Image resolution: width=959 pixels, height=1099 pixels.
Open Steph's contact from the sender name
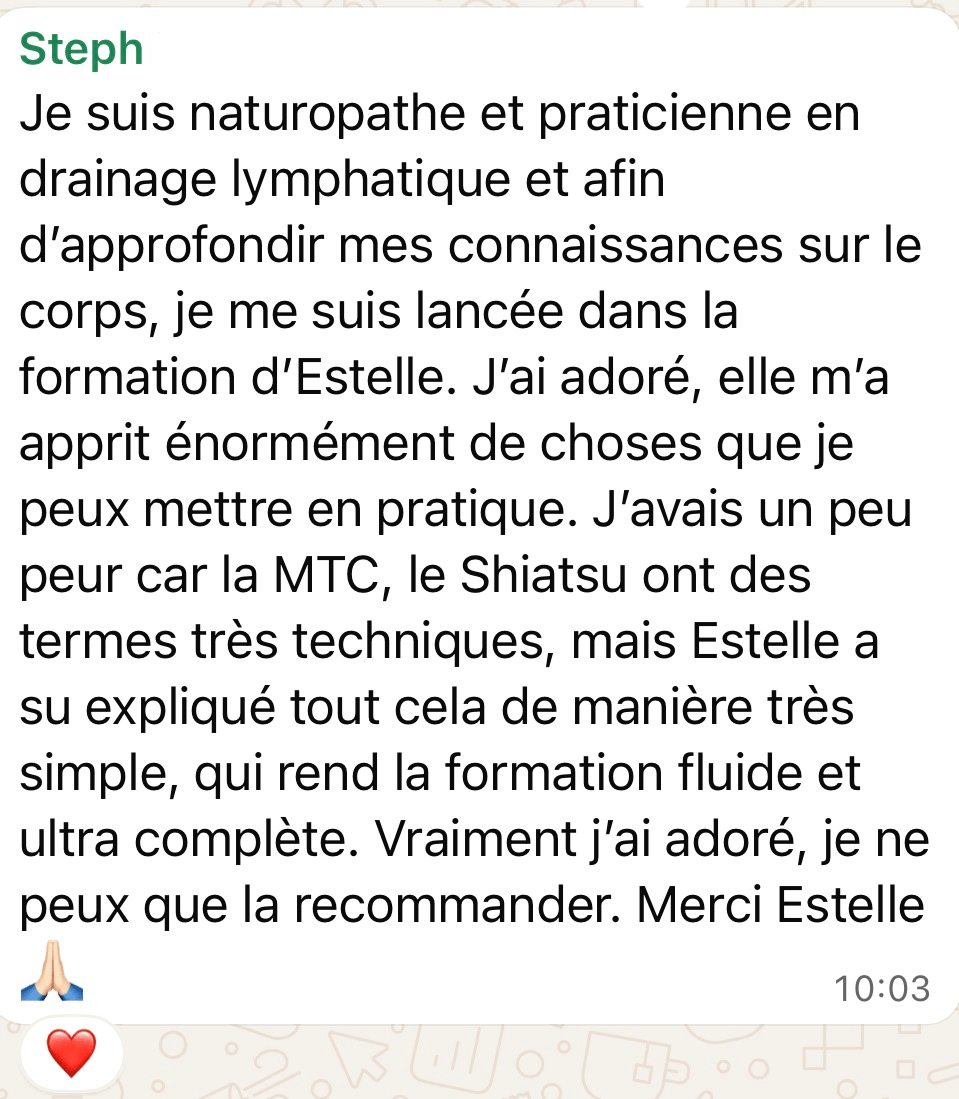(x=81, y=48)
